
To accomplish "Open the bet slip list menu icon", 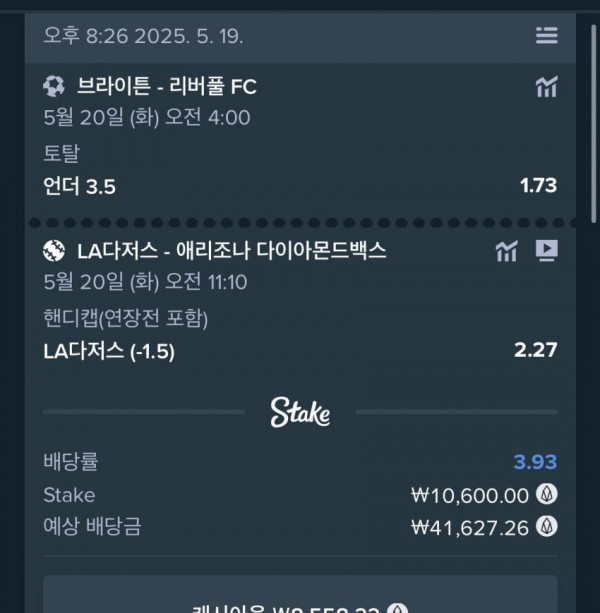I will coord(546,36).
